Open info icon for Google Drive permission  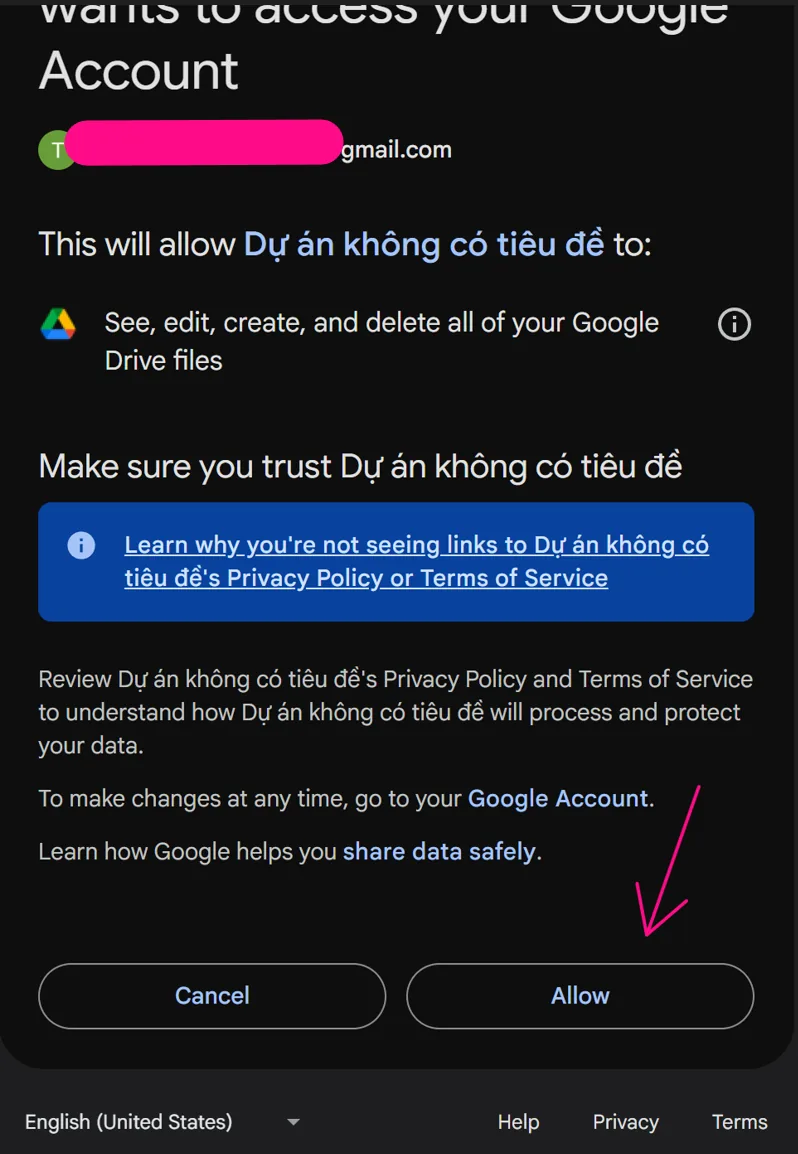click(734, 324)
